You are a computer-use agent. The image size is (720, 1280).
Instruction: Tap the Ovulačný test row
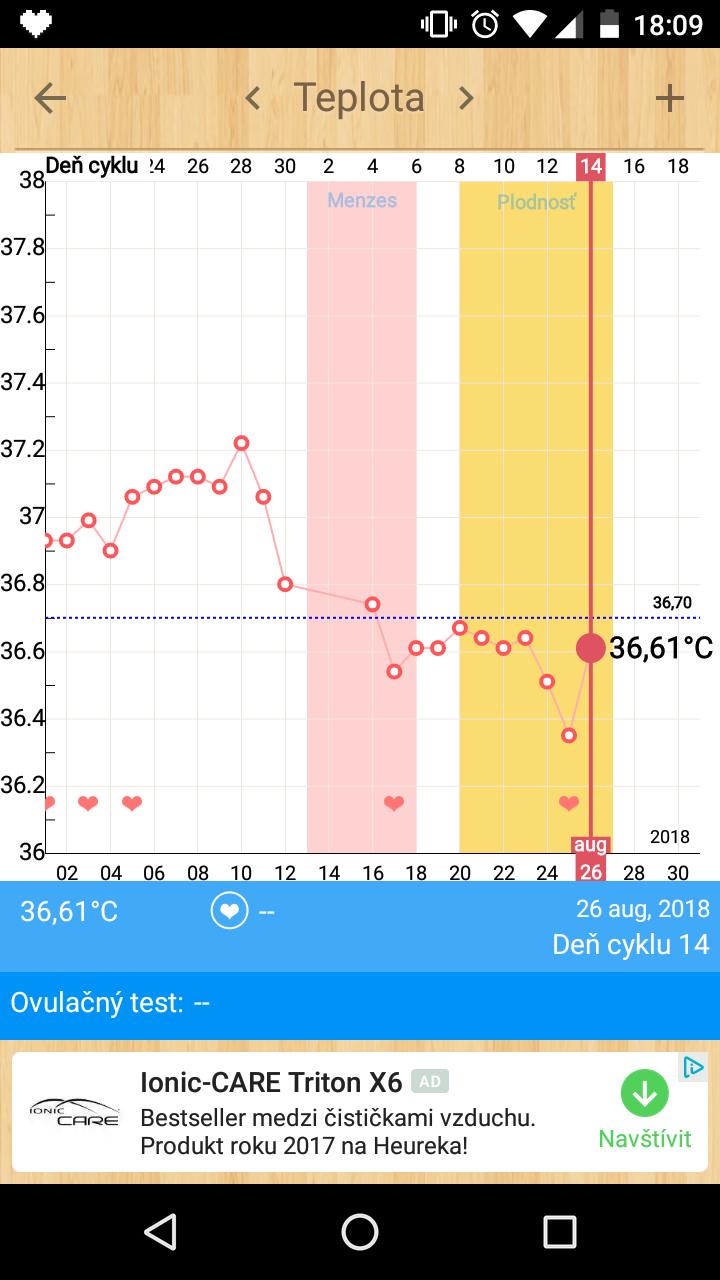click(360, 1003)
